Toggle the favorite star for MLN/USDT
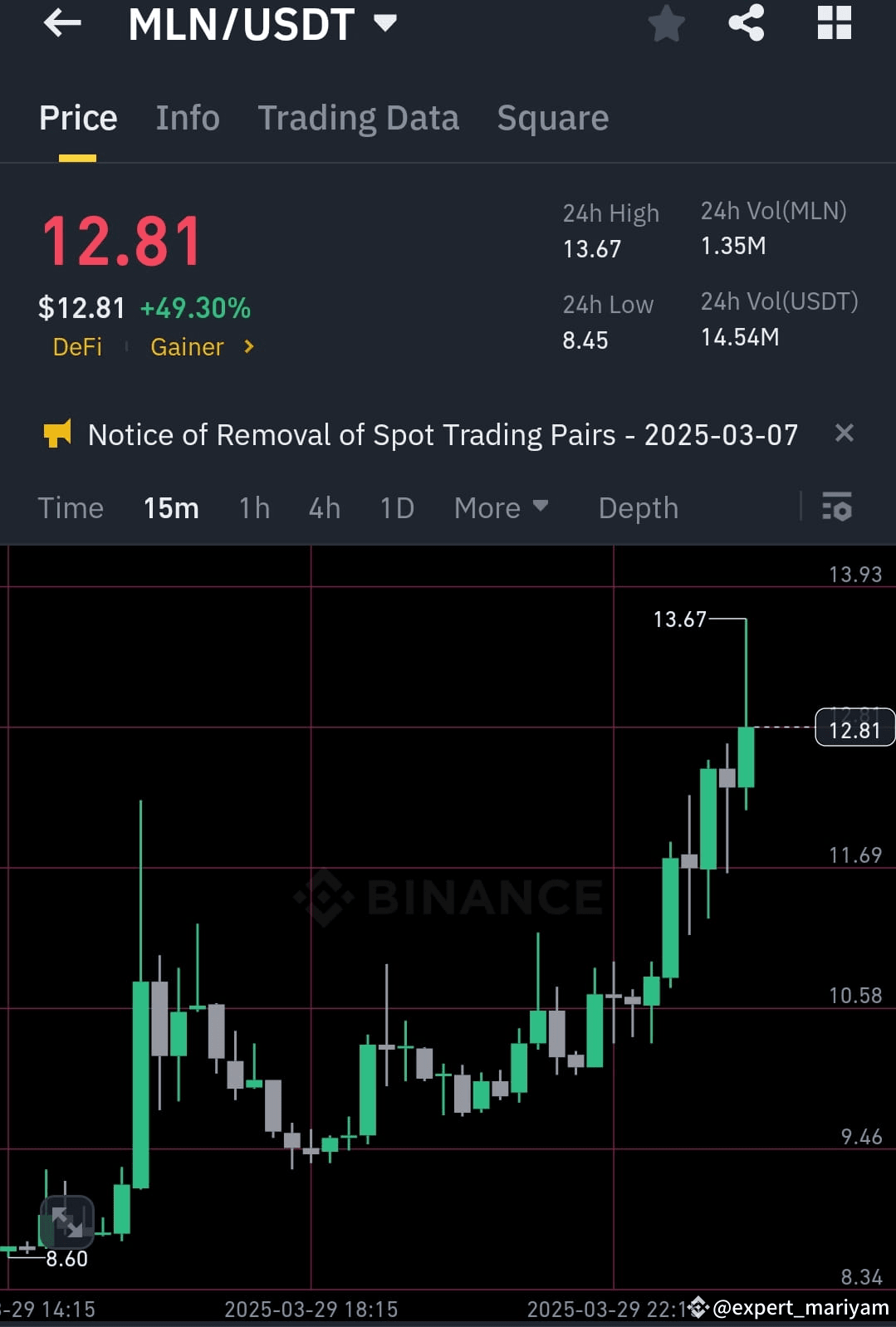The image size is (896, 1327). pyautogui.click(x=666, y=23)
